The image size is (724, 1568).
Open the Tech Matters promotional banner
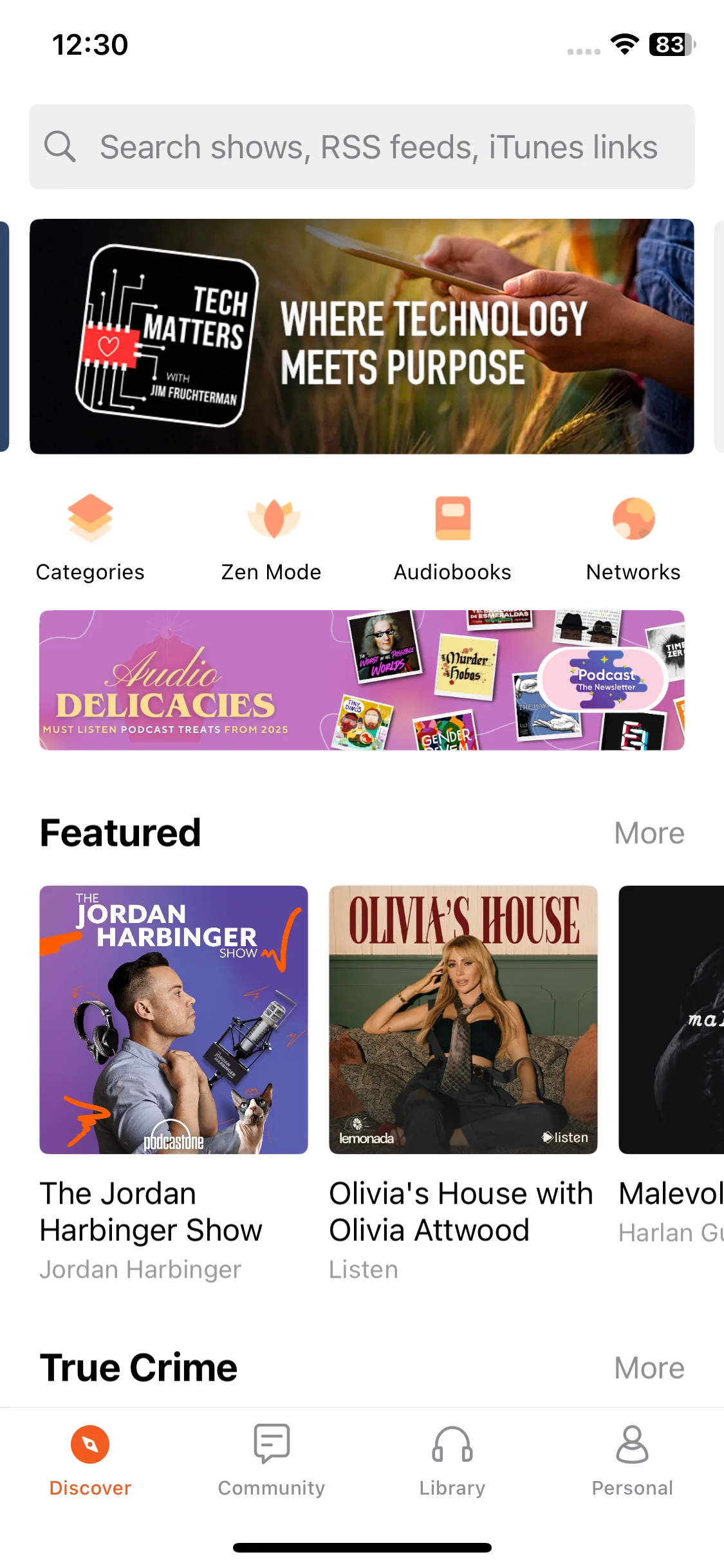tap(362, 336)
